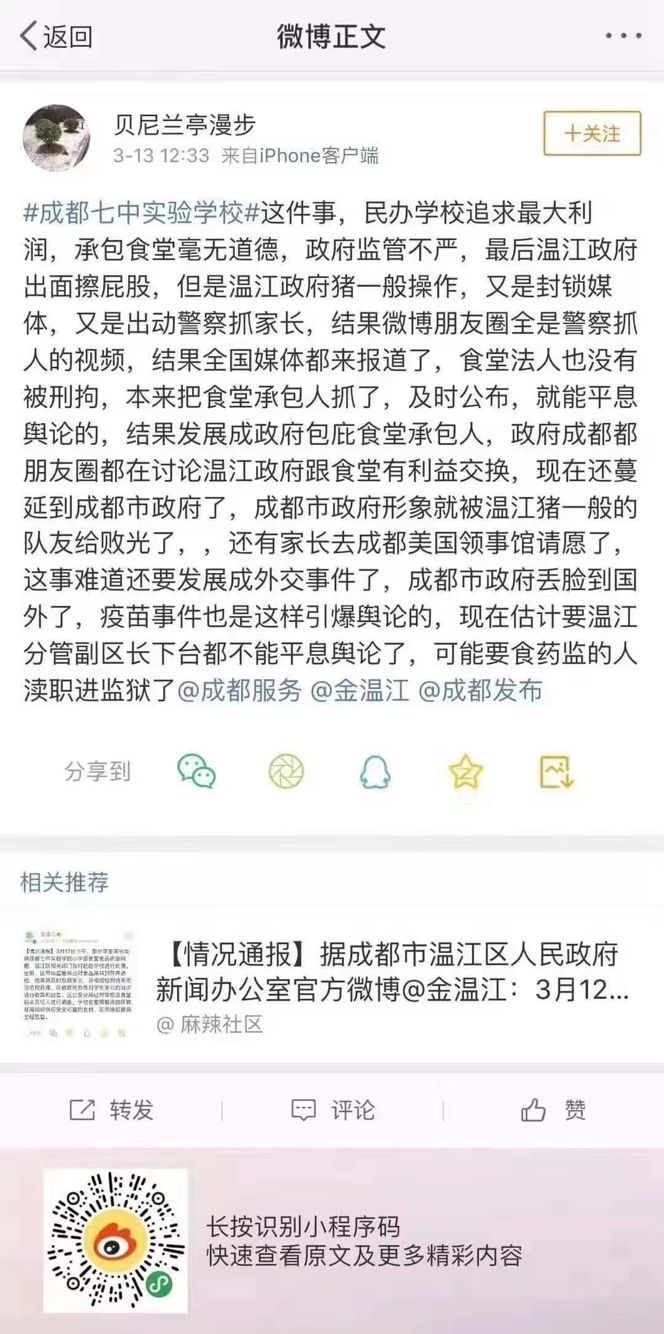
Task: Open 贝尼兰亭漫步's profile avatar
Action: tap(54, 138)
